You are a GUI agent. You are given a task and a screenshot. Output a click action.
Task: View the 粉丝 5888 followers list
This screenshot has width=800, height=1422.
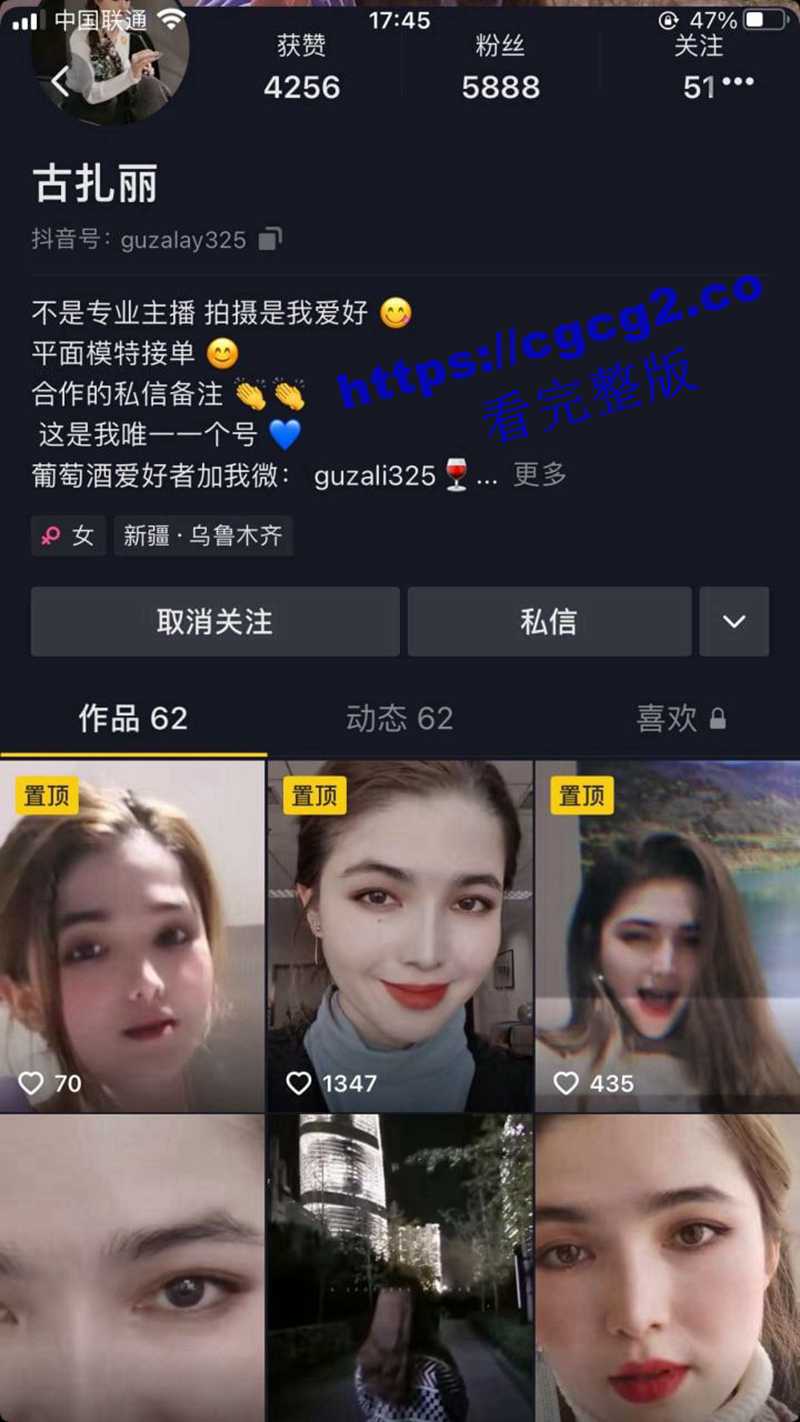pyautogui.click(x=500, y=70)
